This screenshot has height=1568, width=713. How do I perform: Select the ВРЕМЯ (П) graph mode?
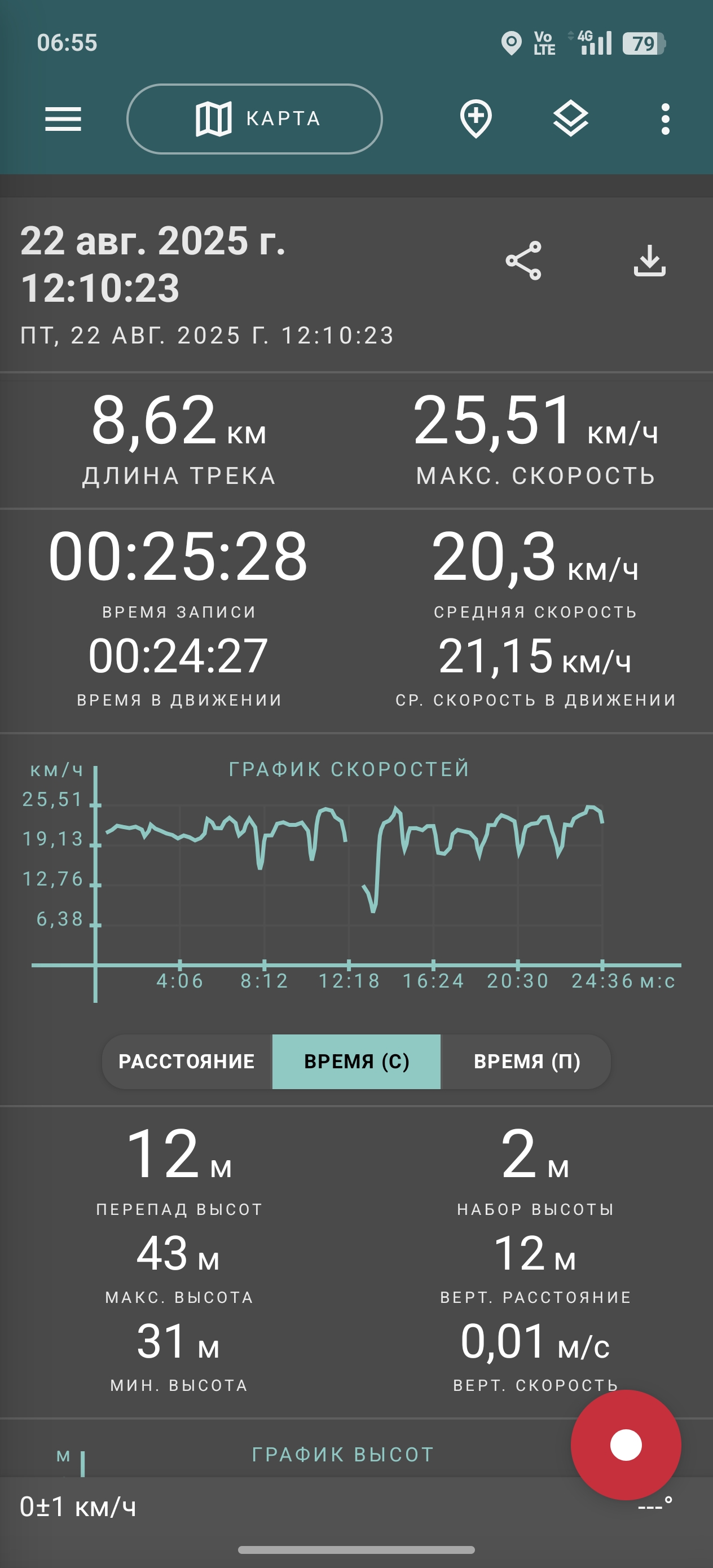click(x=526, y=1062)
